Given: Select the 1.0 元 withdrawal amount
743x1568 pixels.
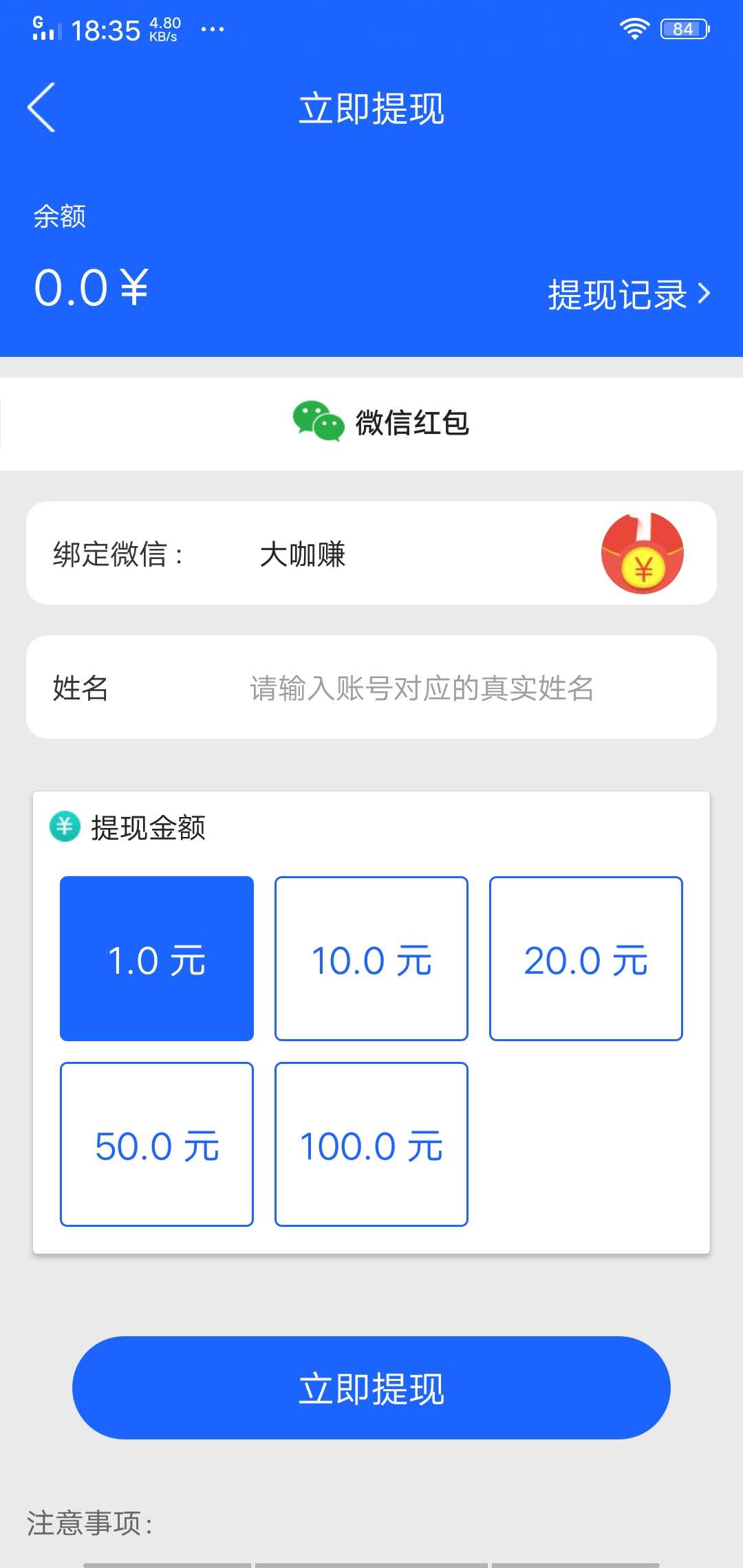Looking at the screenshot, I should pyautogui.click(x=156, y=958).
